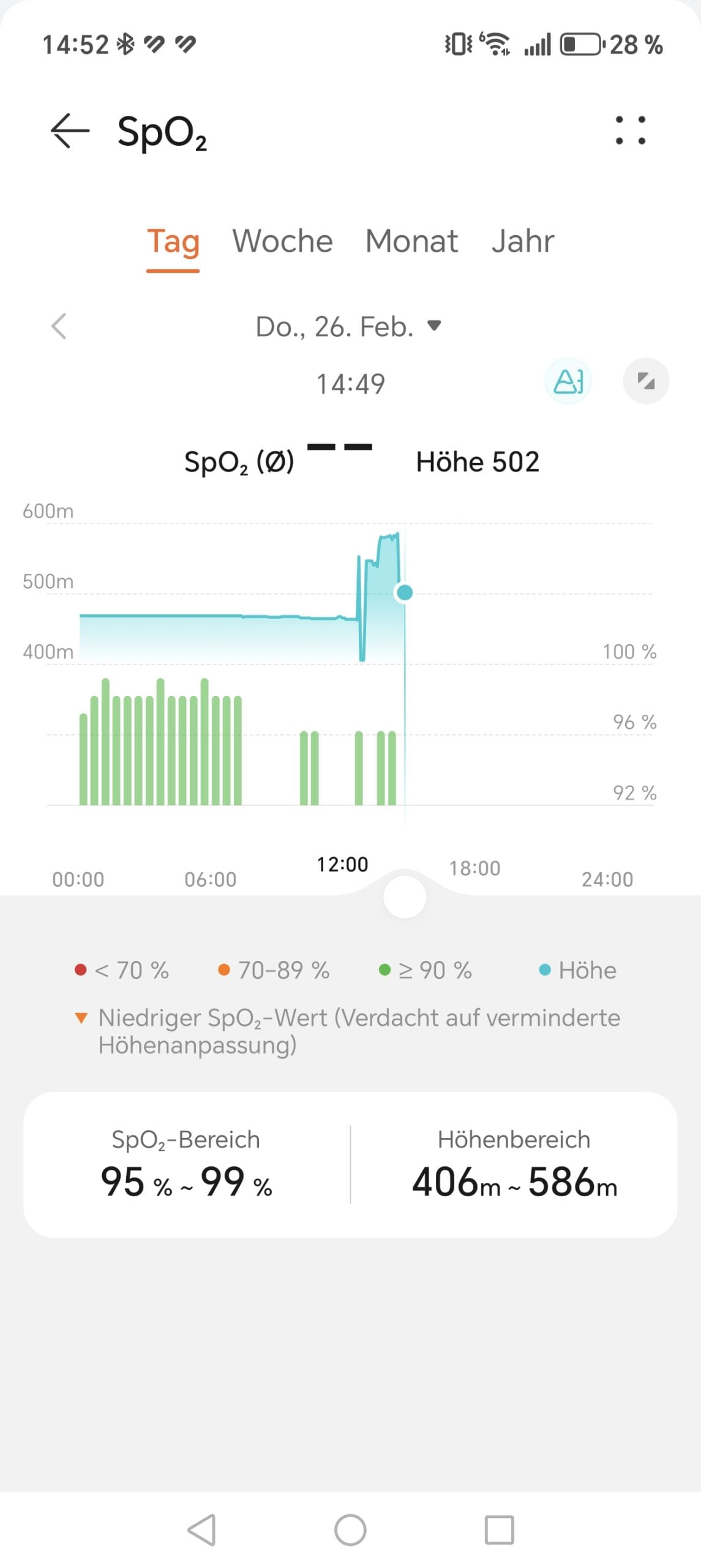This screenshot has height=1568, width=701.
Task: Tap the round timeline handle below the chart
Action: point(404,897)
